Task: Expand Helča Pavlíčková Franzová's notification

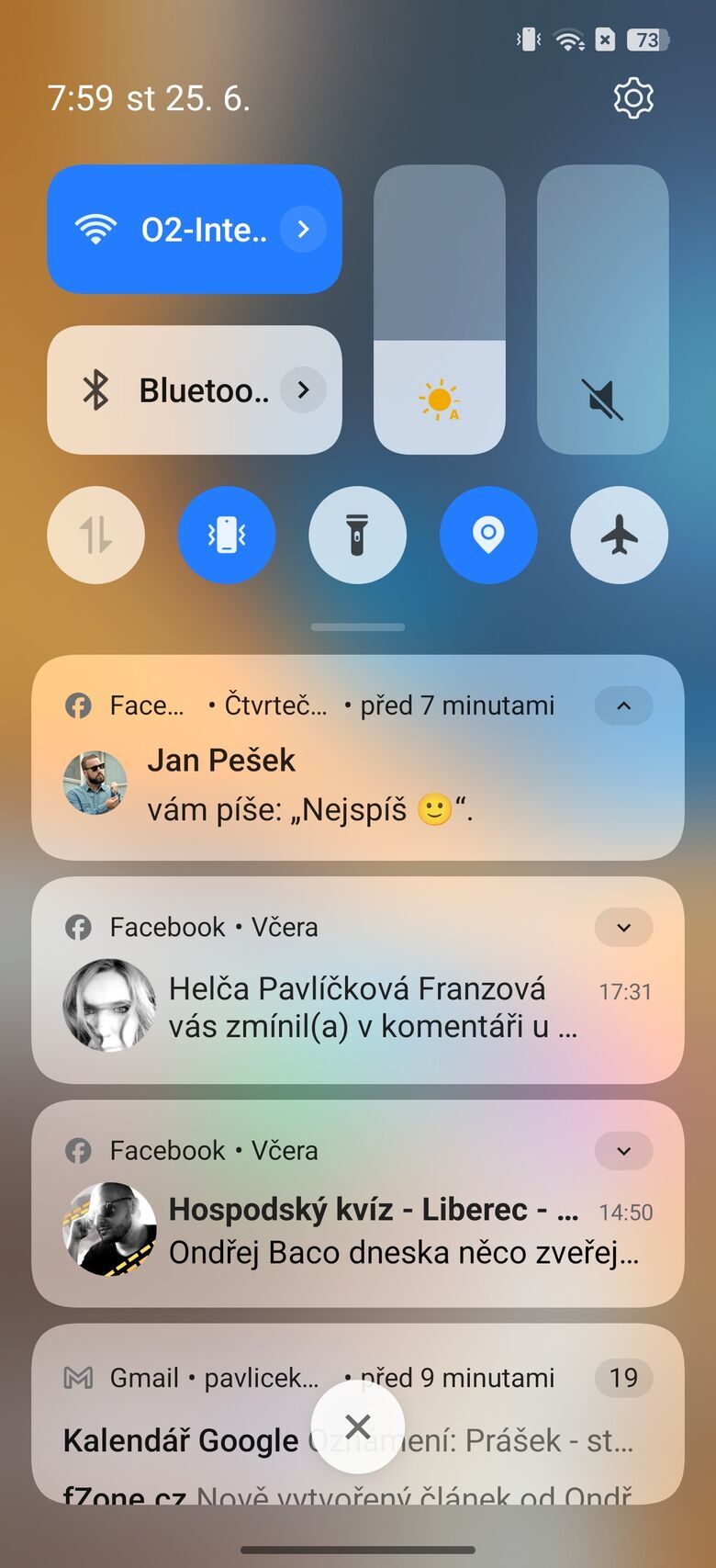Action: click(624, 928)
